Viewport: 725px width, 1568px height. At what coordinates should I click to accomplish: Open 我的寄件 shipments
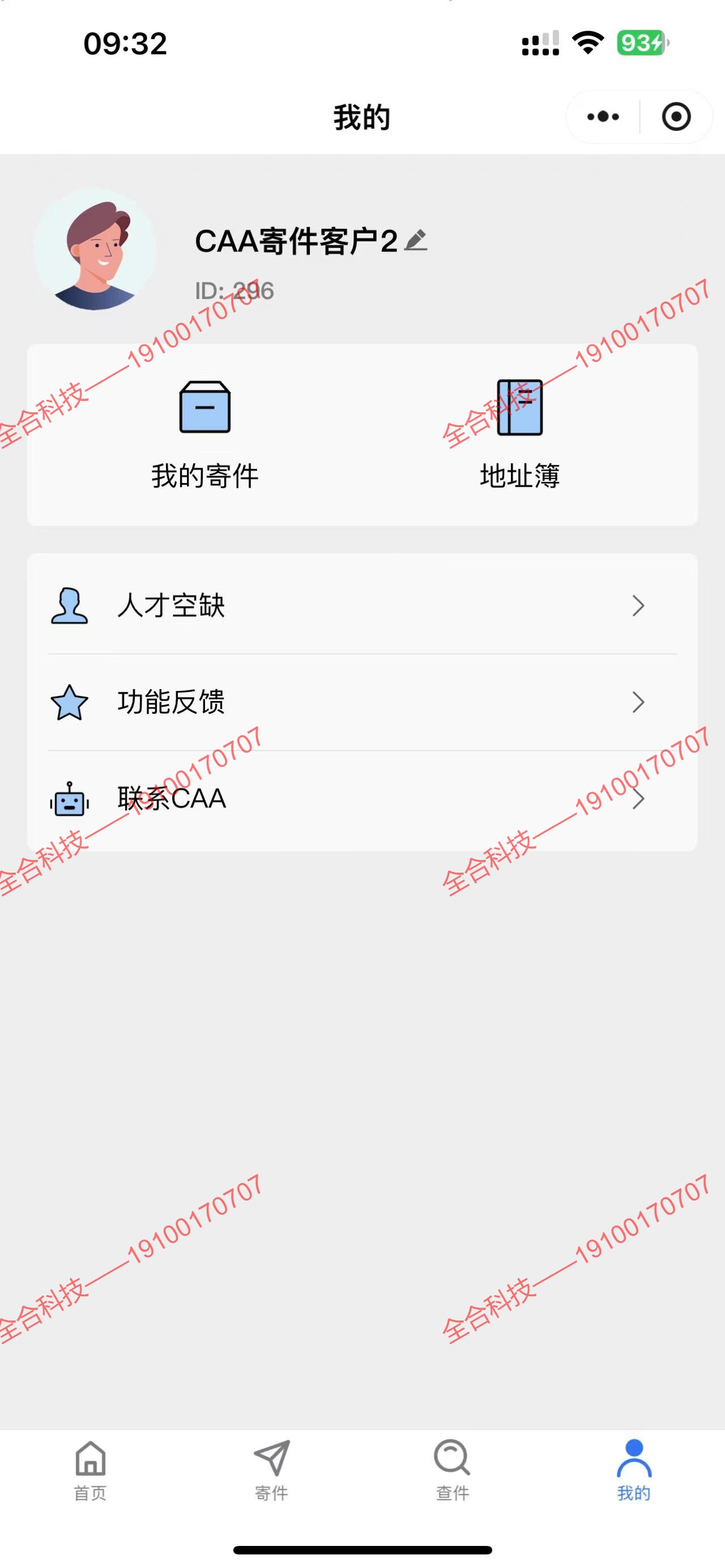(204, 434)
